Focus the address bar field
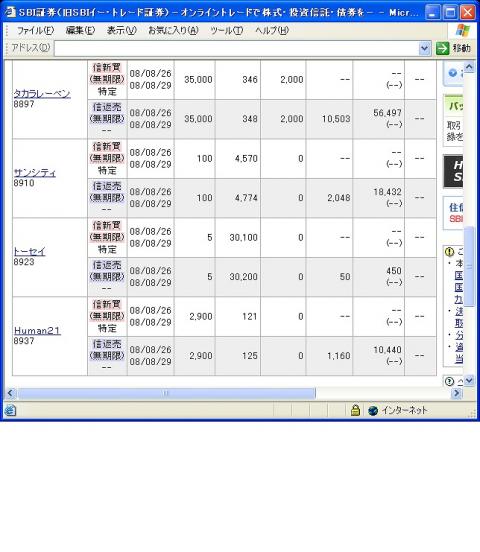 click(x=236, y=48)
